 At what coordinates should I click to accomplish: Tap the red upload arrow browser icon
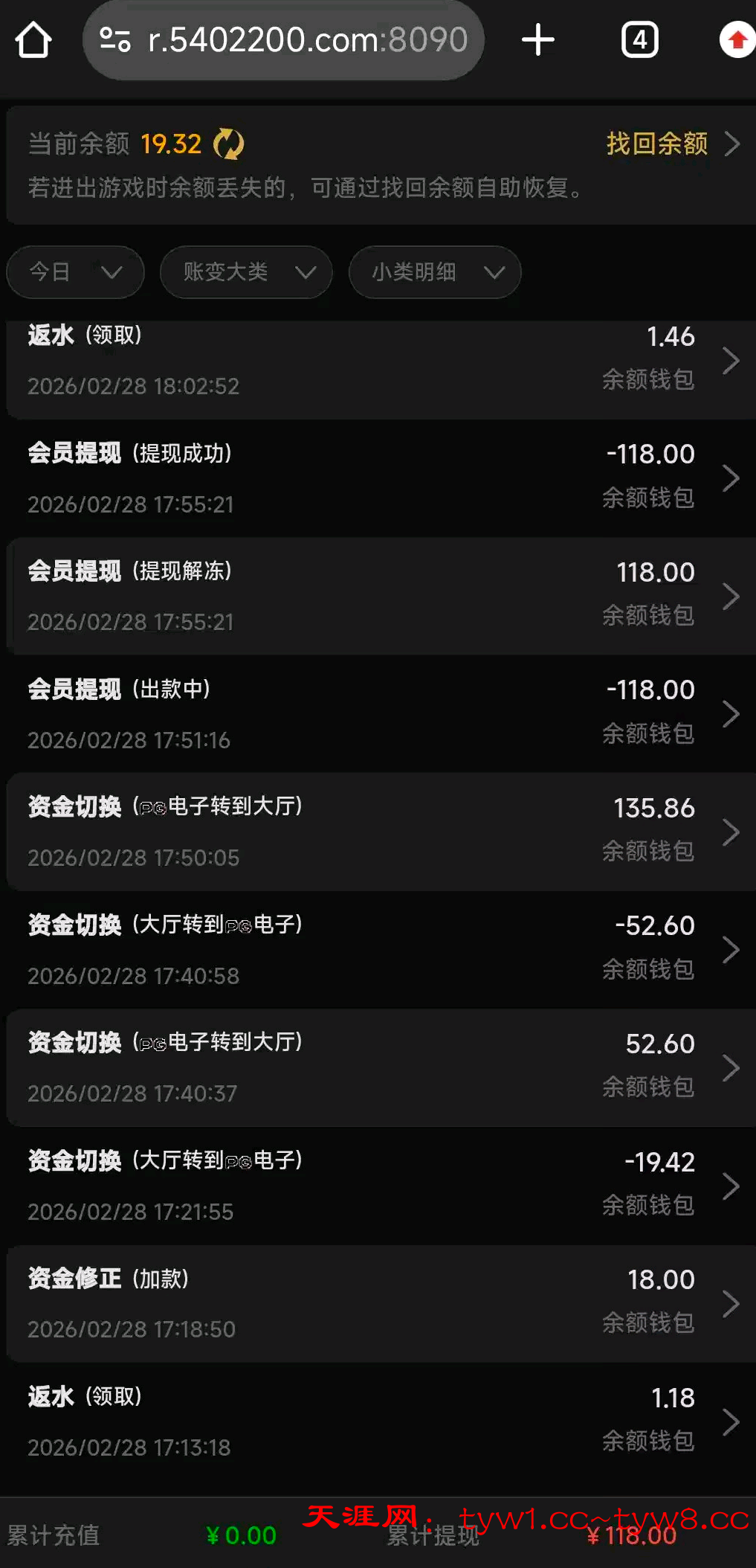(x=737, y=40)
